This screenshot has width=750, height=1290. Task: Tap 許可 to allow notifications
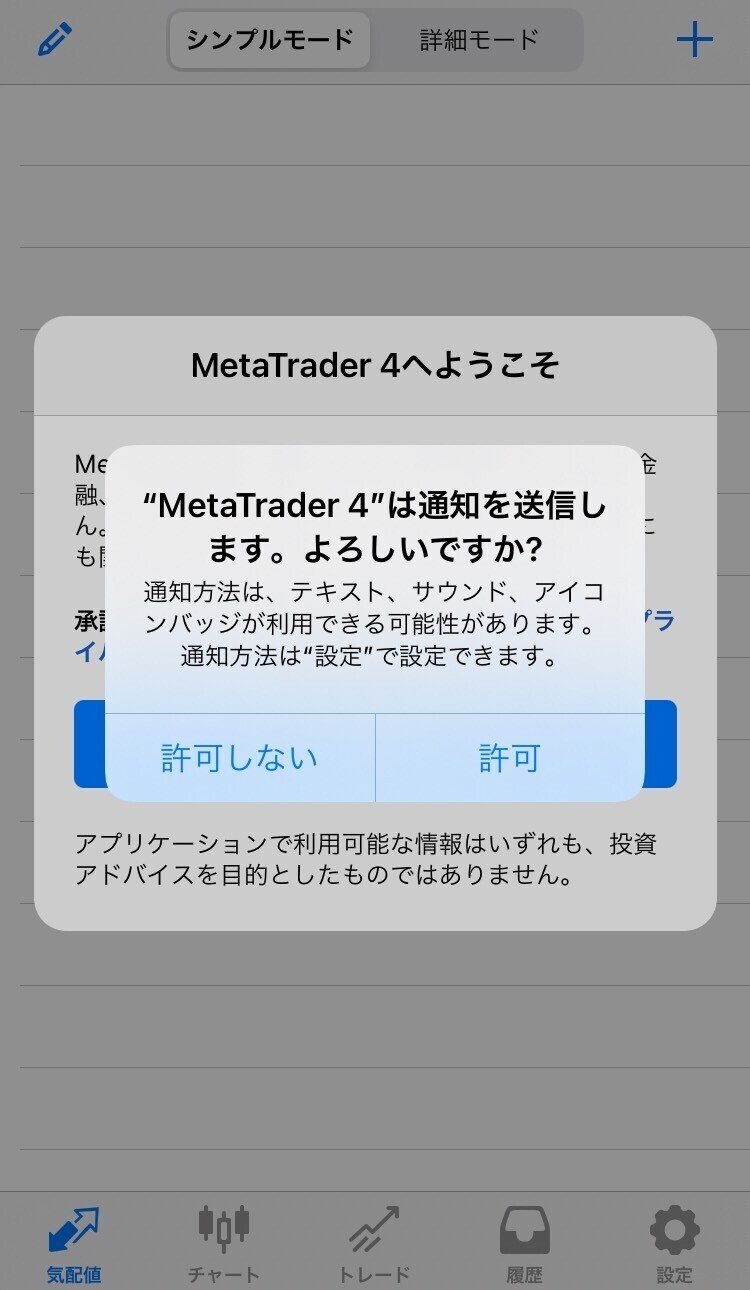510,758
